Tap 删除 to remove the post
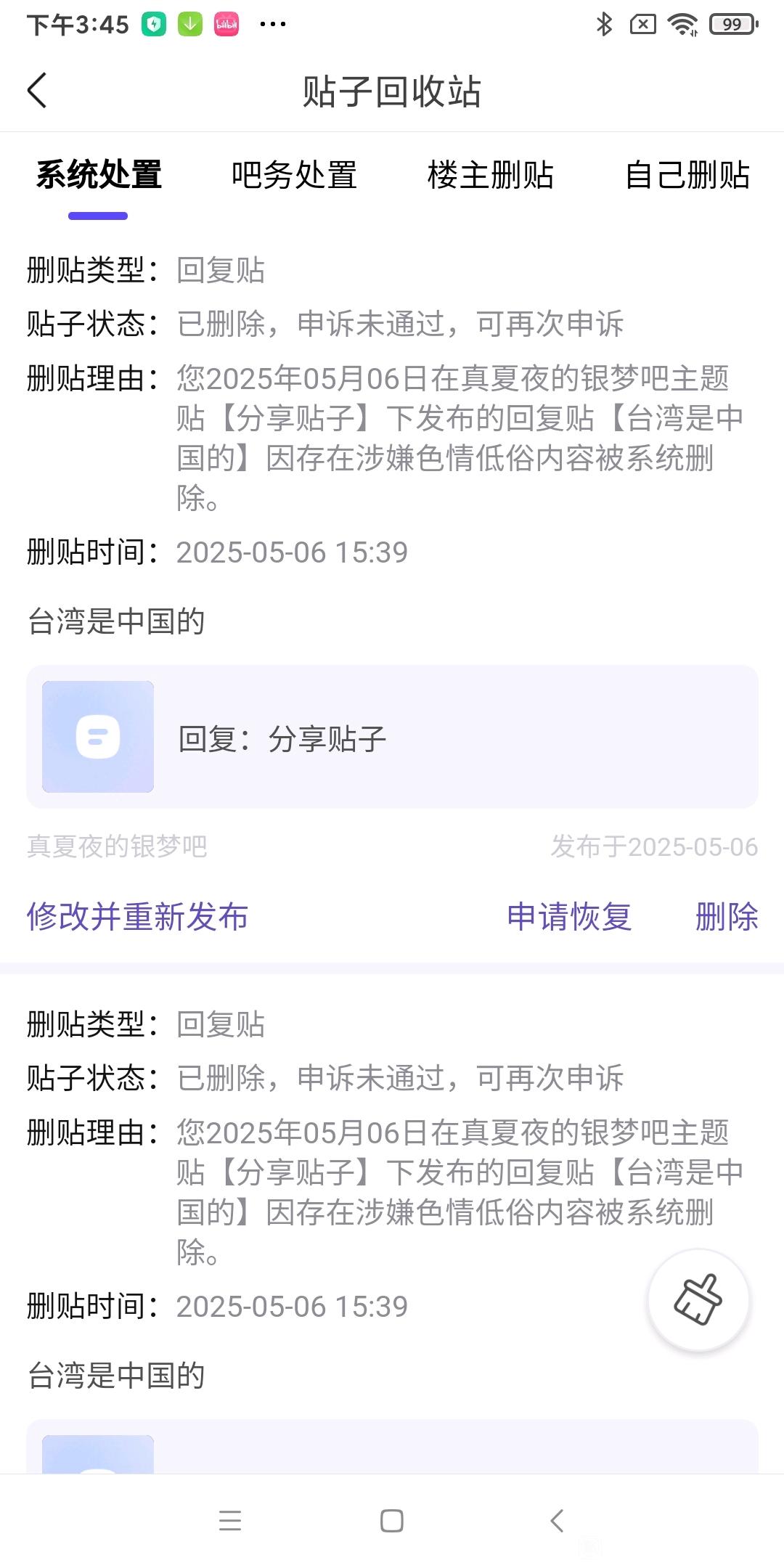The height and width of the screenshot is (1568, 784). 727,916
